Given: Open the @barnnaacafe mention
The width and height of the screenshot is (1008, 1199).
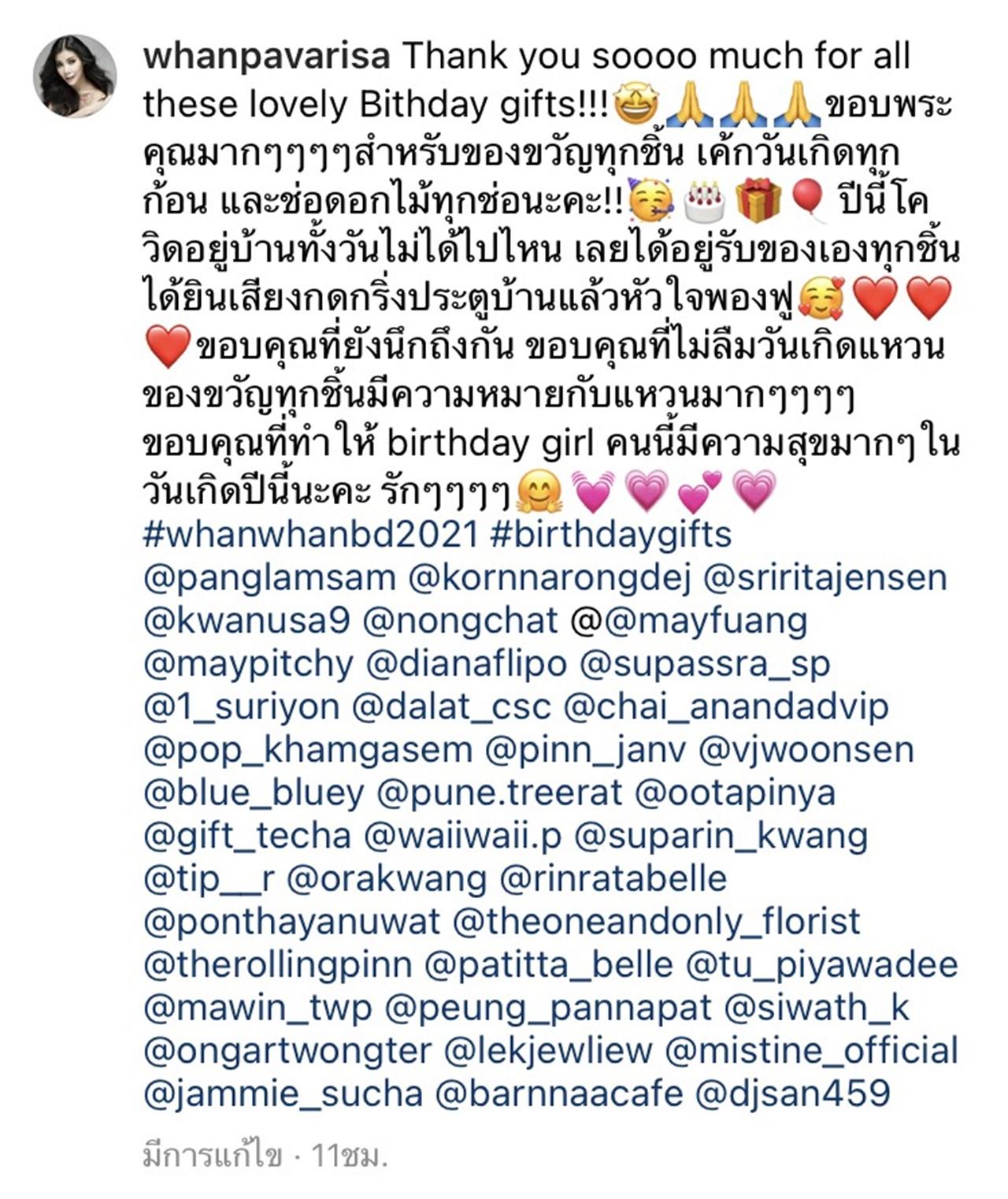Looking at the screenshot, I should coord(558,1093).
